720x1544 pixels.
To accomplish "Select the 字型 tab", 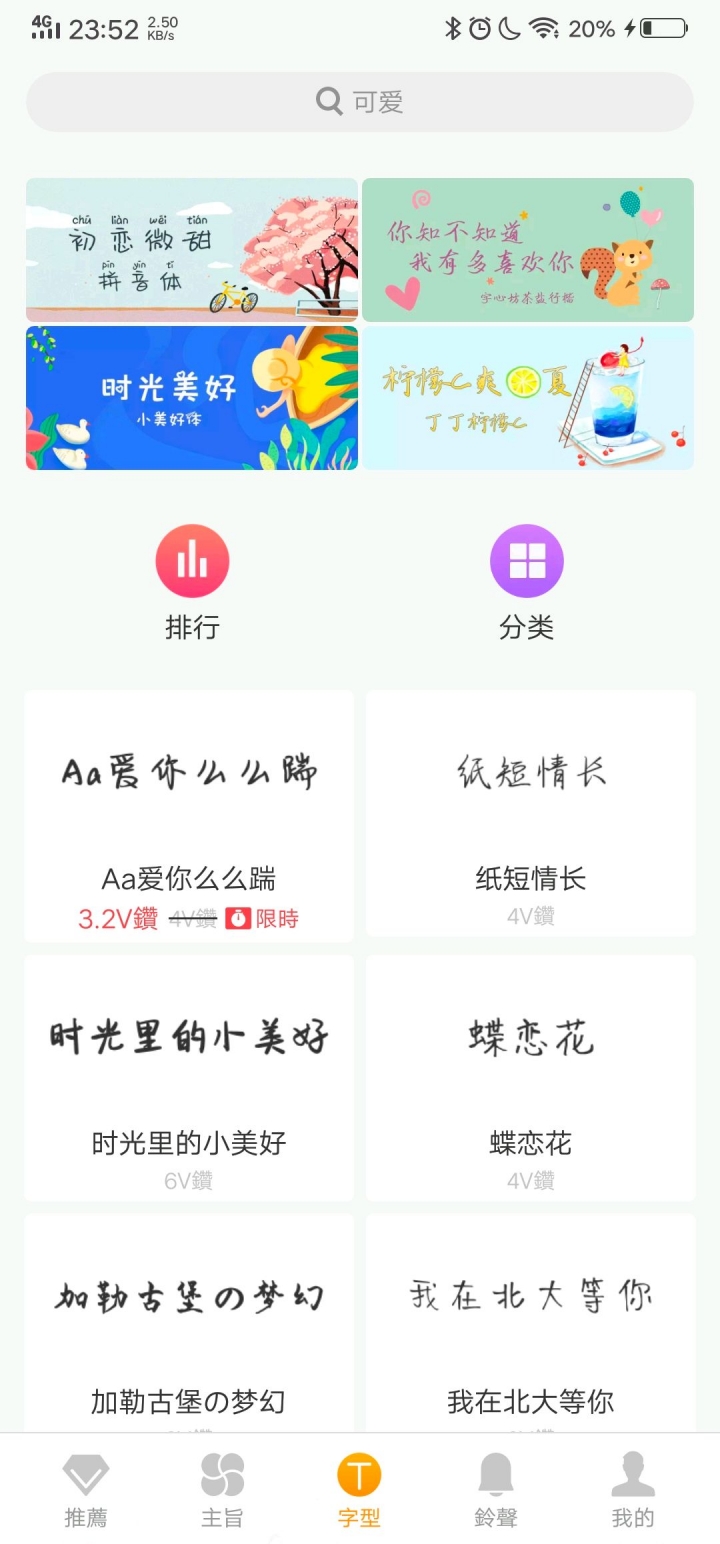I will click(x=359, y=1490).
